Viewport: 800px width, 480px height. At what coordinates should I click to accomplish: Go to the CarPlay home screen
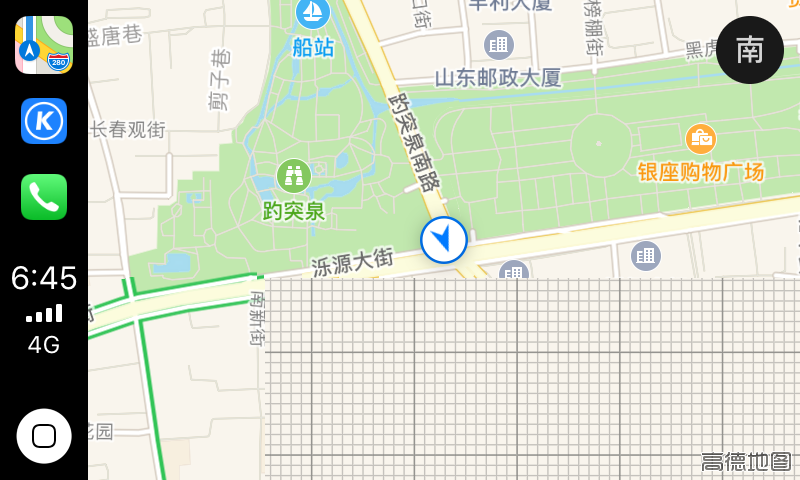[x=44, y=436]
